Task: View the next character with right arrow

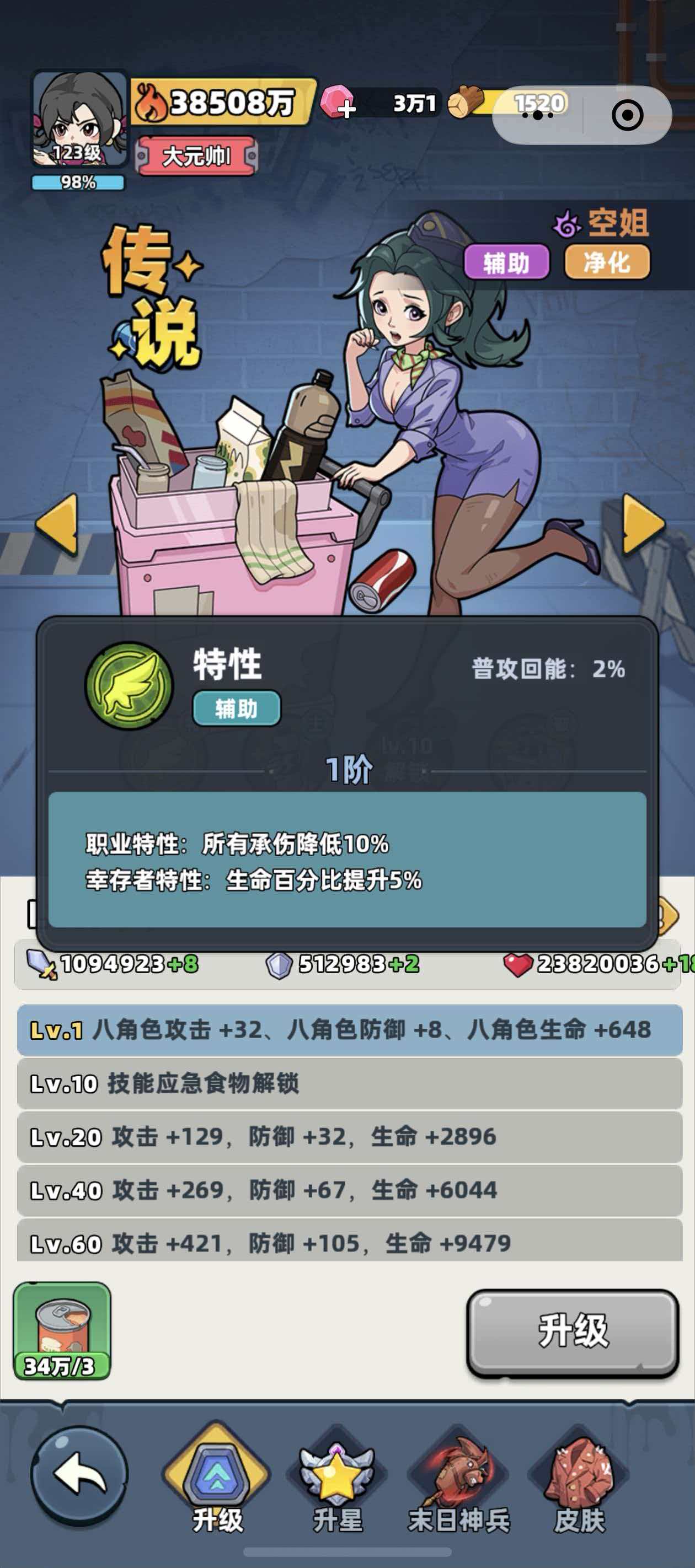Action: pyautogui.click(x=642, y=524)
